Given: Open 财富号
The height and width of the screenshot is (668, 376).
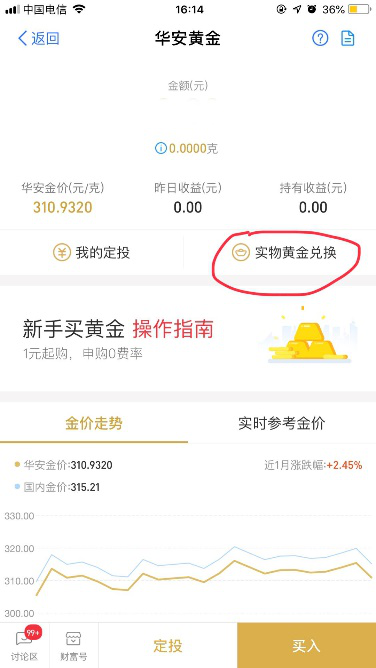Looking at the screenshot, I should tap(74, 645).
